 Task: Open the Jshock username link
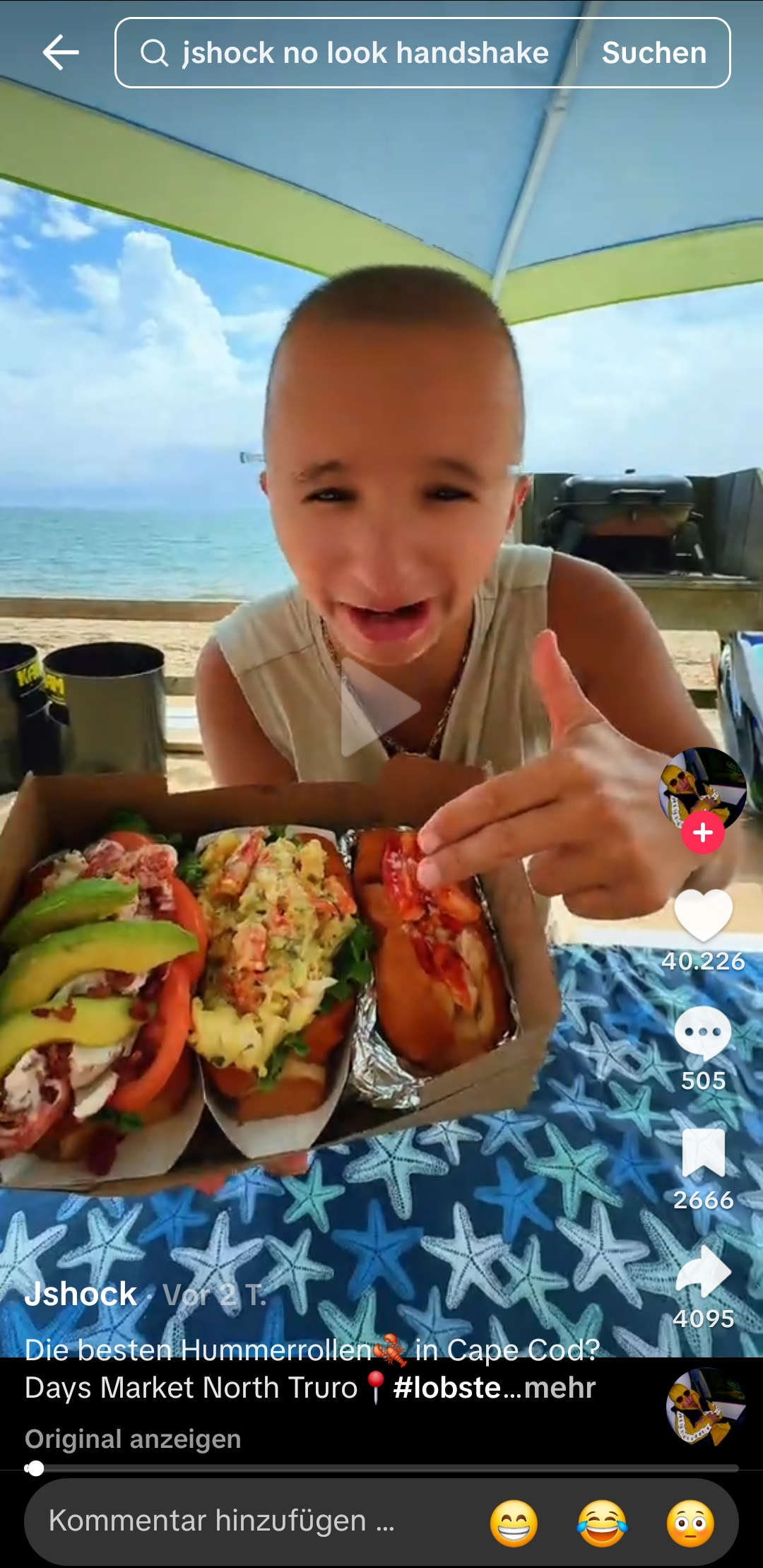click(81, 1295)
